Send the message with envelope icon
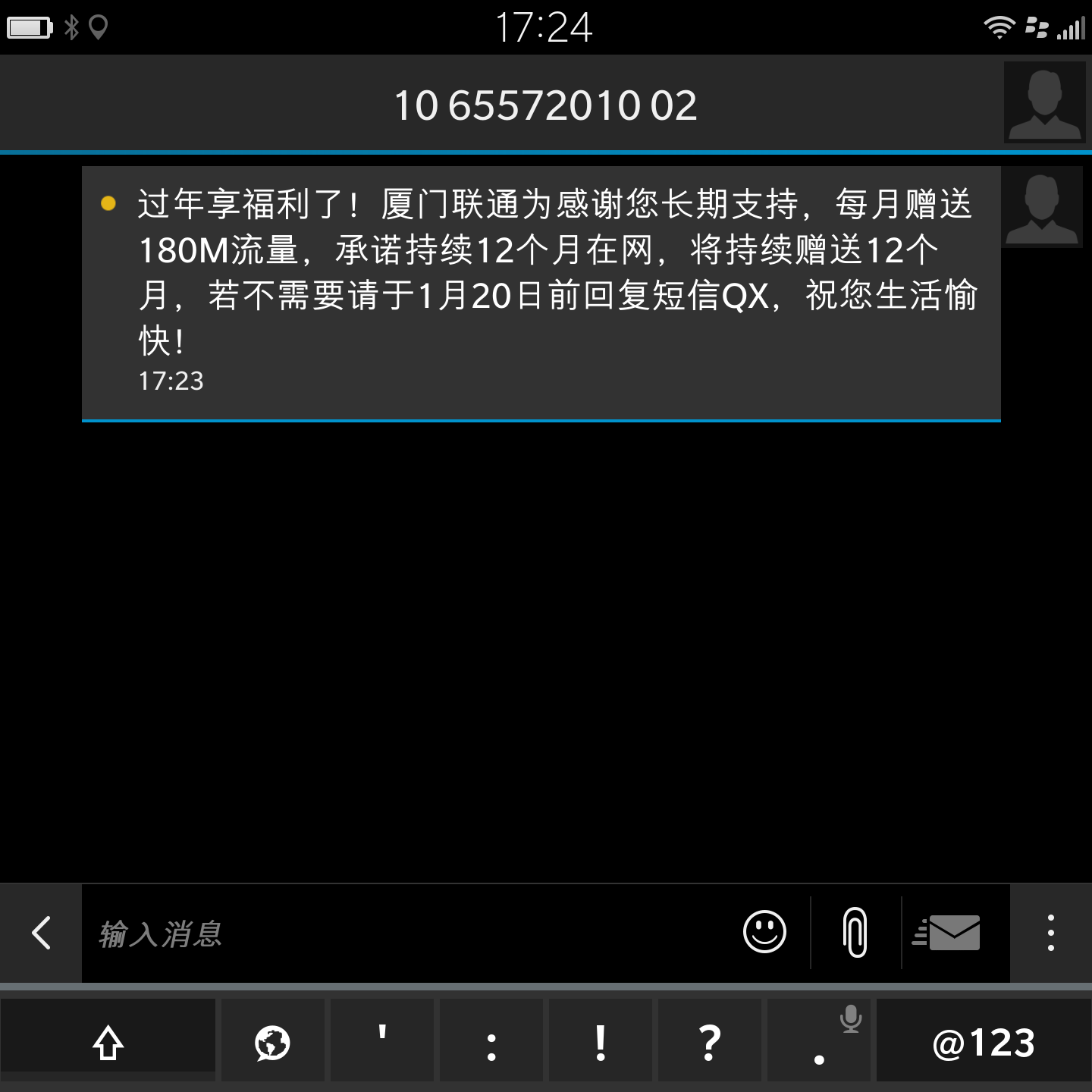 coord(948,933)
